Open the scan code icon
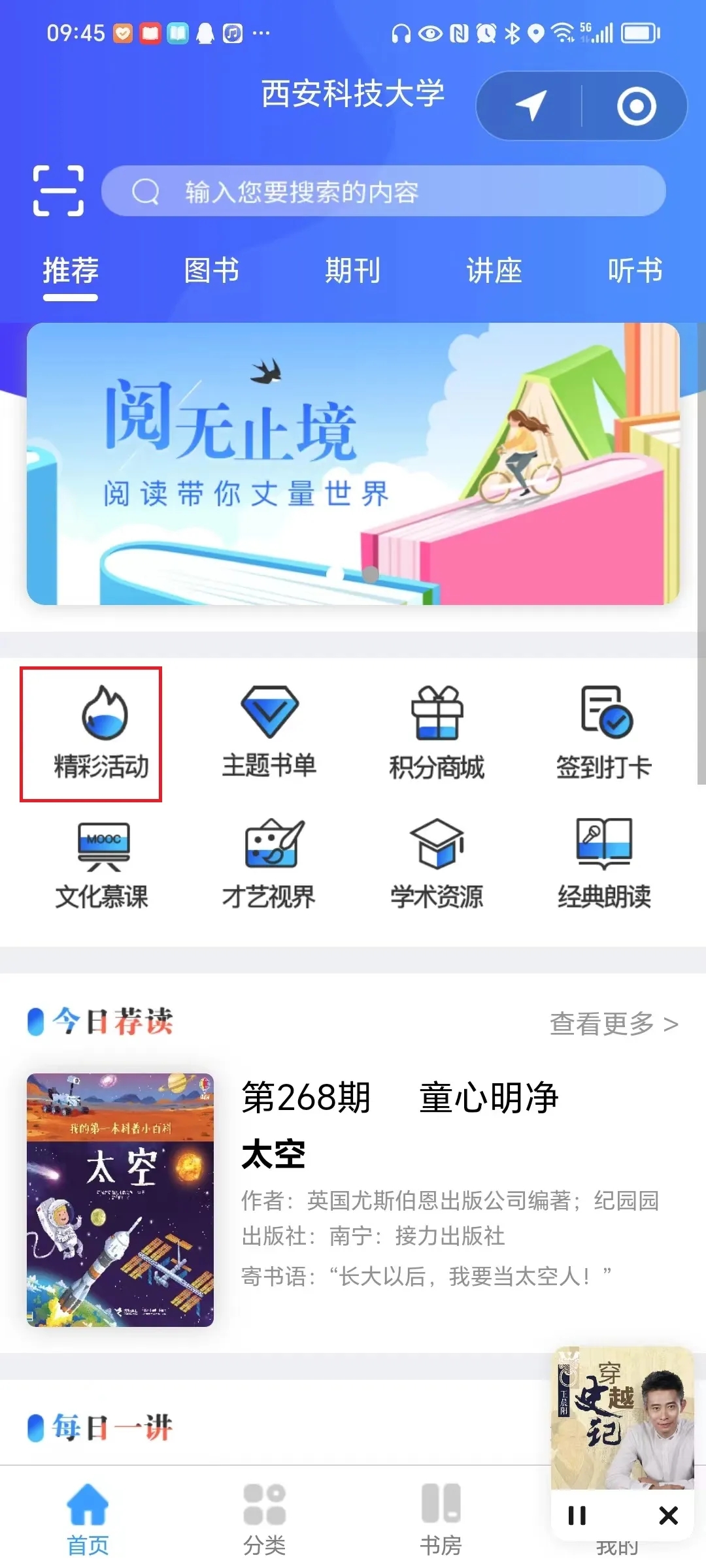The image size is (706, 1568). (x=58, y=191)
